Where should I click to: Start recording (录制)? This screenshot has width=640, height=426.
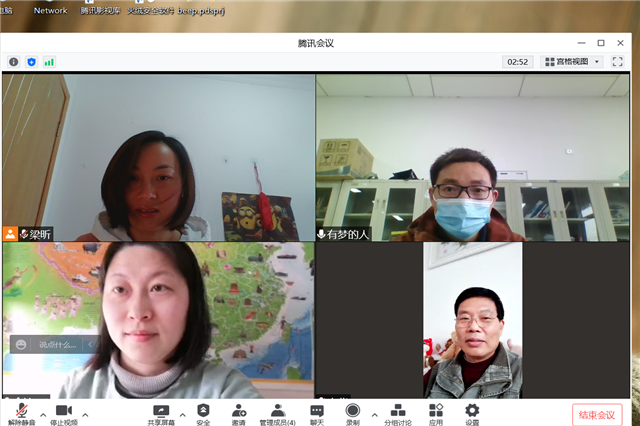(353, 412)
